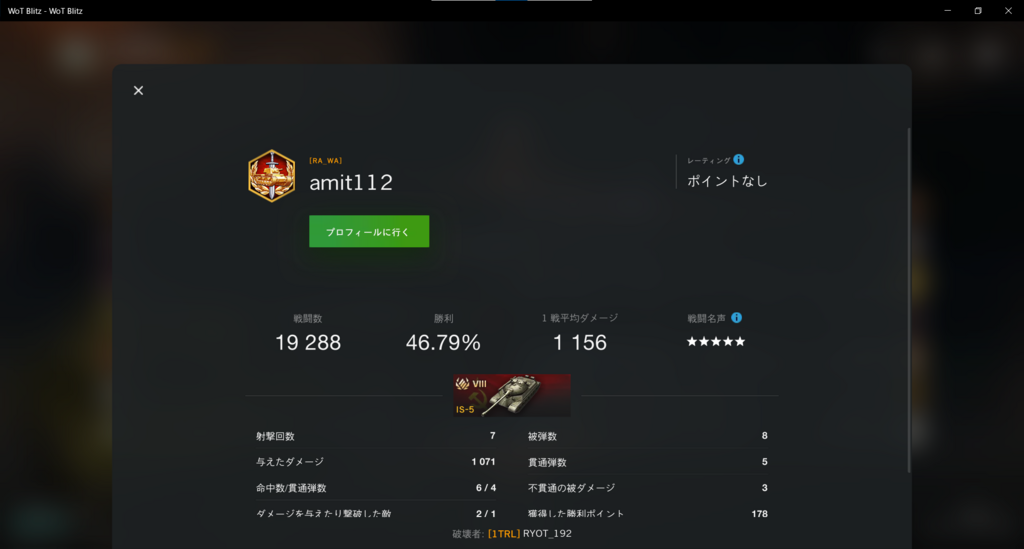Close the WoT Blitz window

[1008, 10]
